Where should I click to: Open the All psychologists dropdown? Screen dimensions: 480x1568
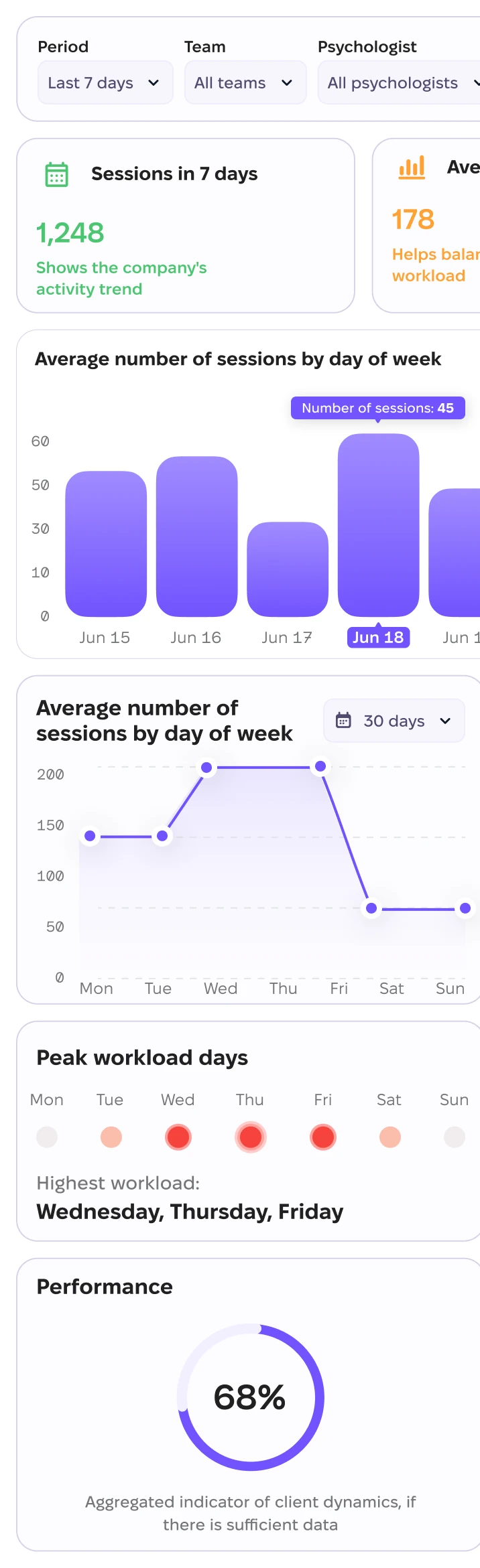pyautogui.click(x=400, y=82)
